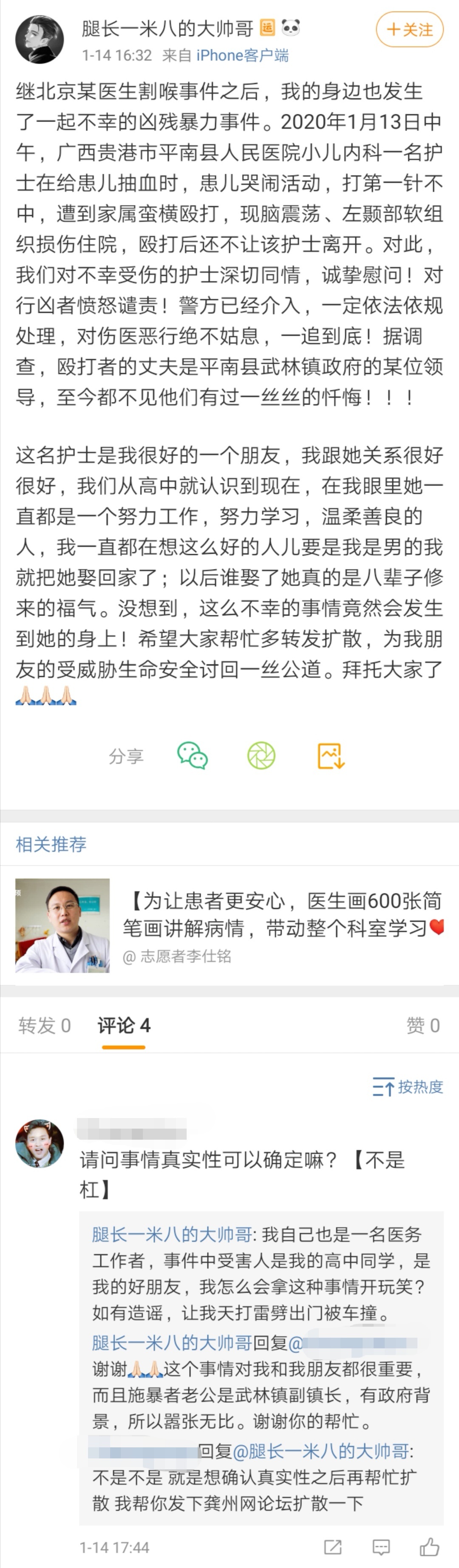Open the iPhone客户端 source link
459x1568 pixels.
(x=242, y=56)
